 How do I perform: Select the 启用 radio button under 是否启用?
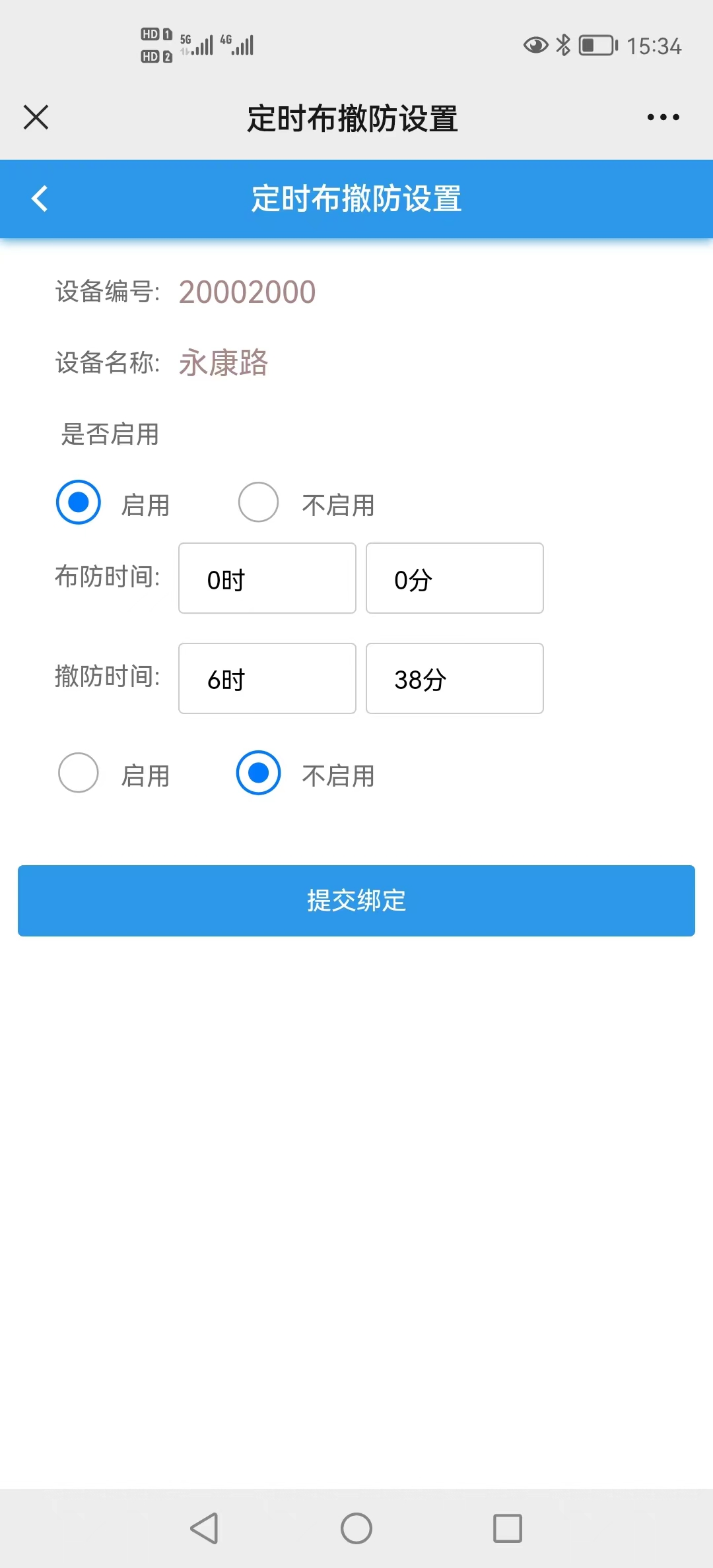coord(78,502)
